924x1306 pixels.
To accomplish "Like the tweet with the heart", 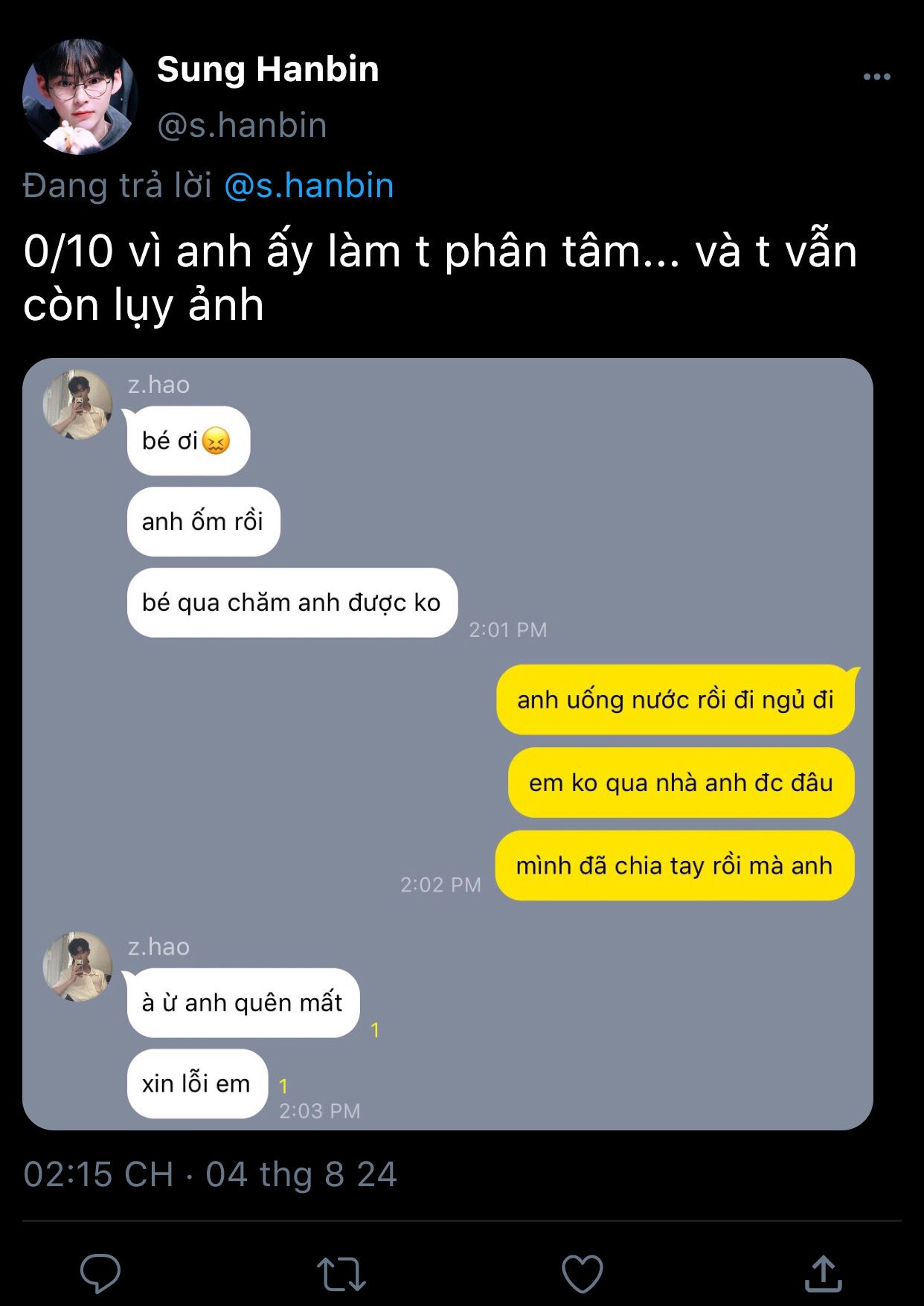I will tap(582, 1273).
